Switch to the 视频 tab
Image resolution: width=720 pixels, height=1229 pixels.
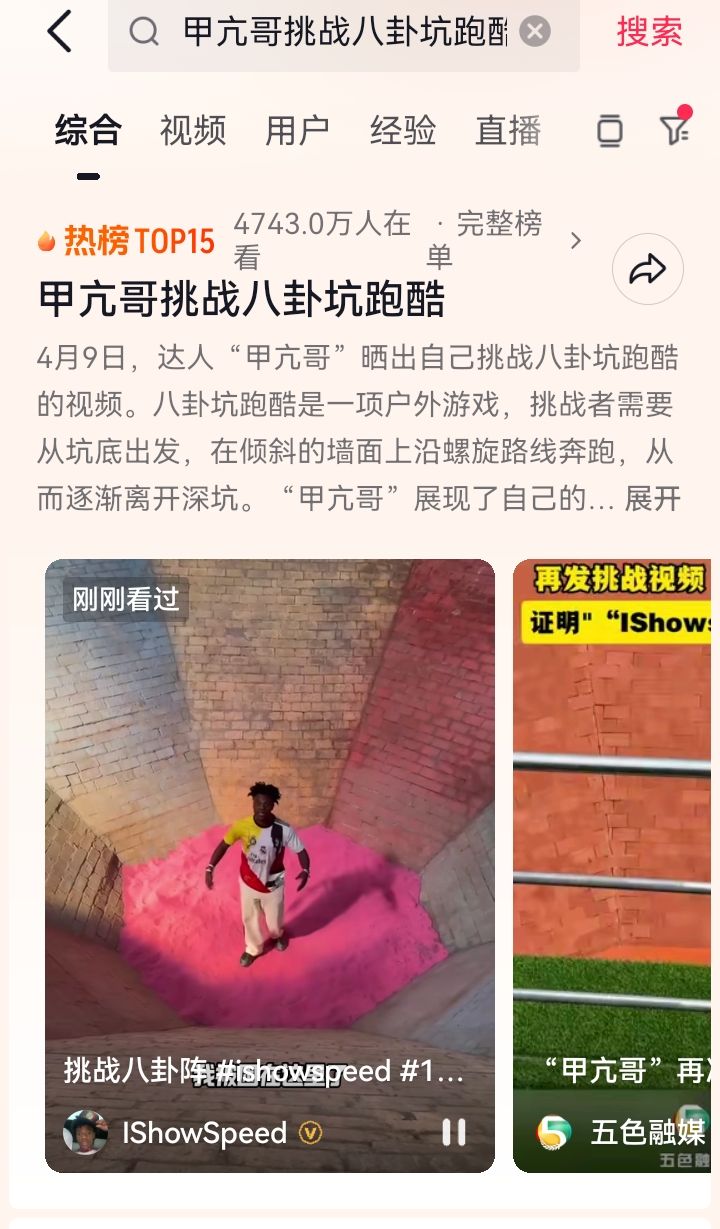pyautogui.click(x=192, y=129)
